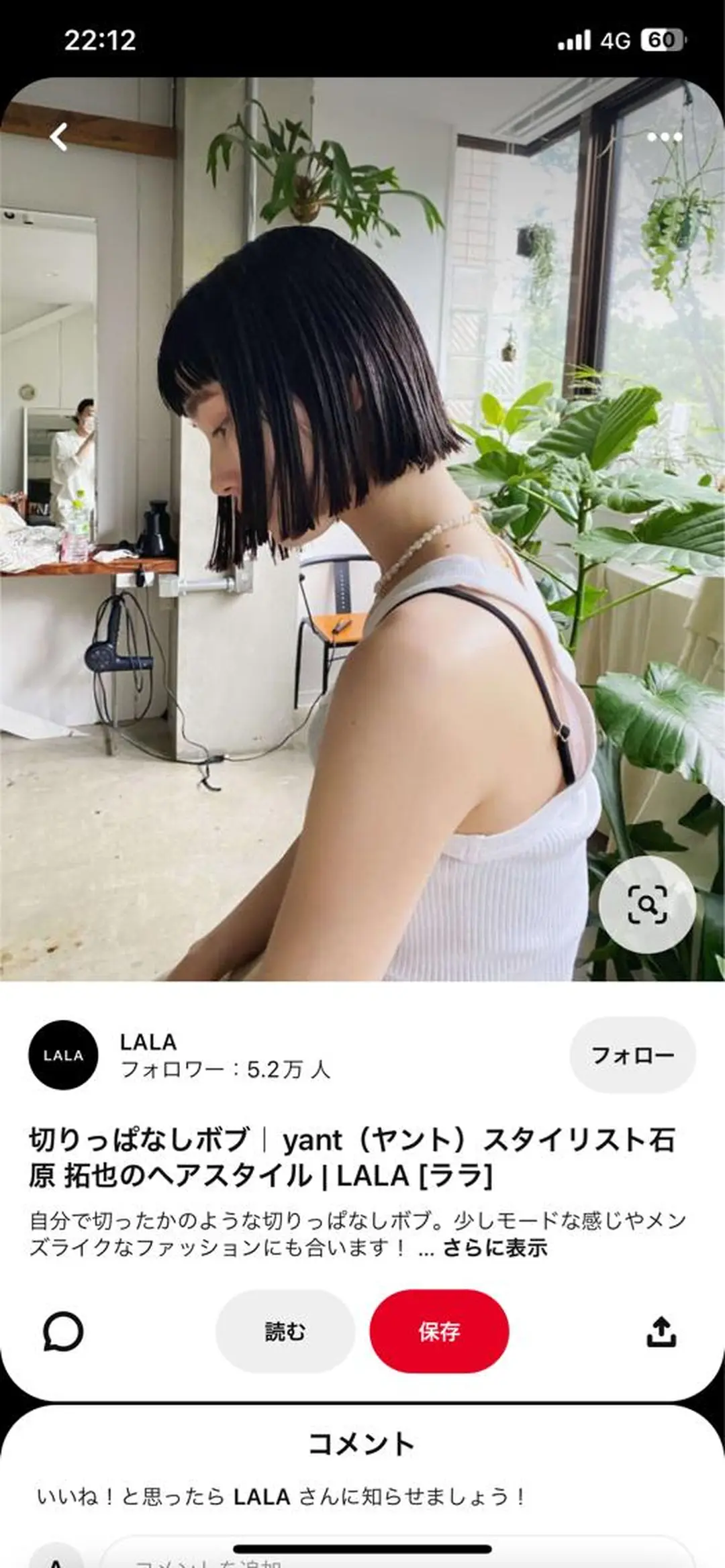Tap the share upload icon

click(x=661, y=1331)
